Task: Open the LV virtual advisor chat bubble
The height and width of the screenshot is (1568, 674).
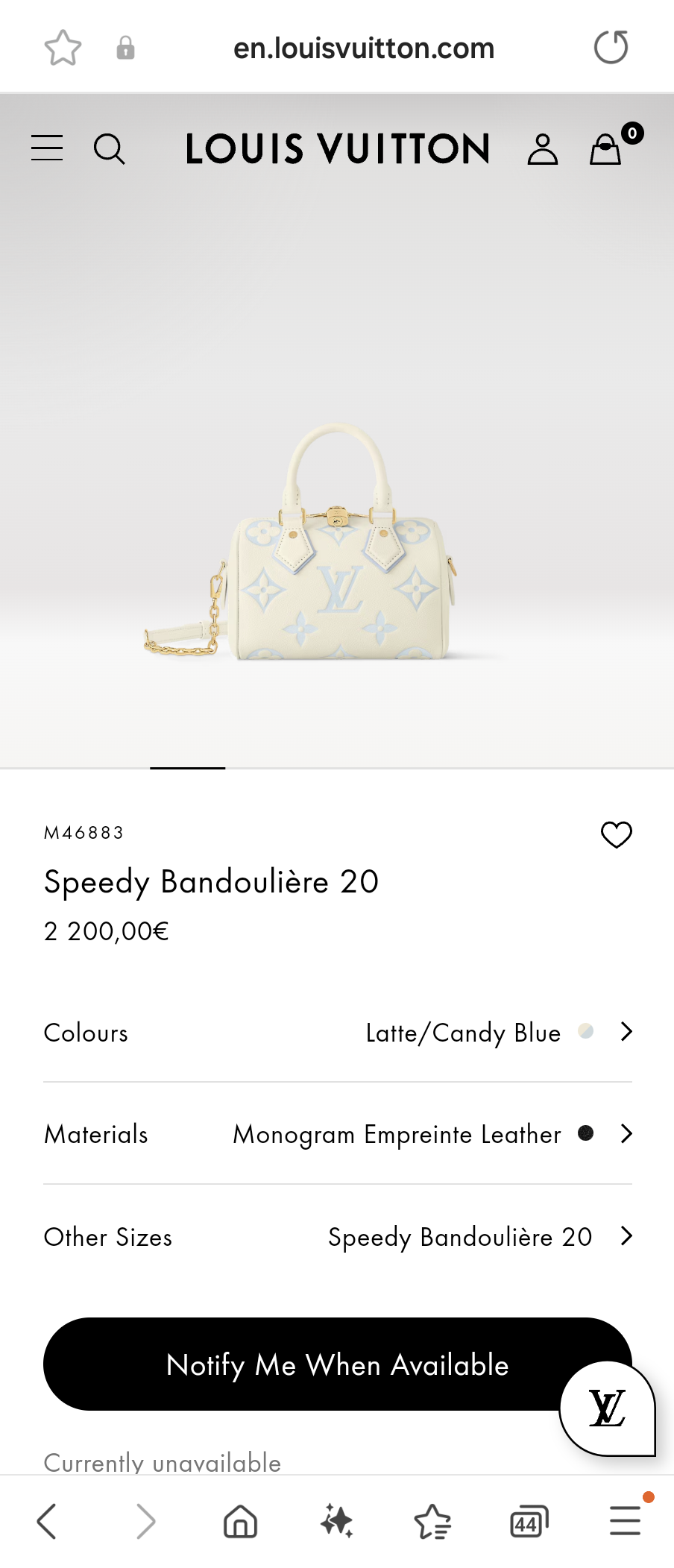Action: tap(607, 1409)
